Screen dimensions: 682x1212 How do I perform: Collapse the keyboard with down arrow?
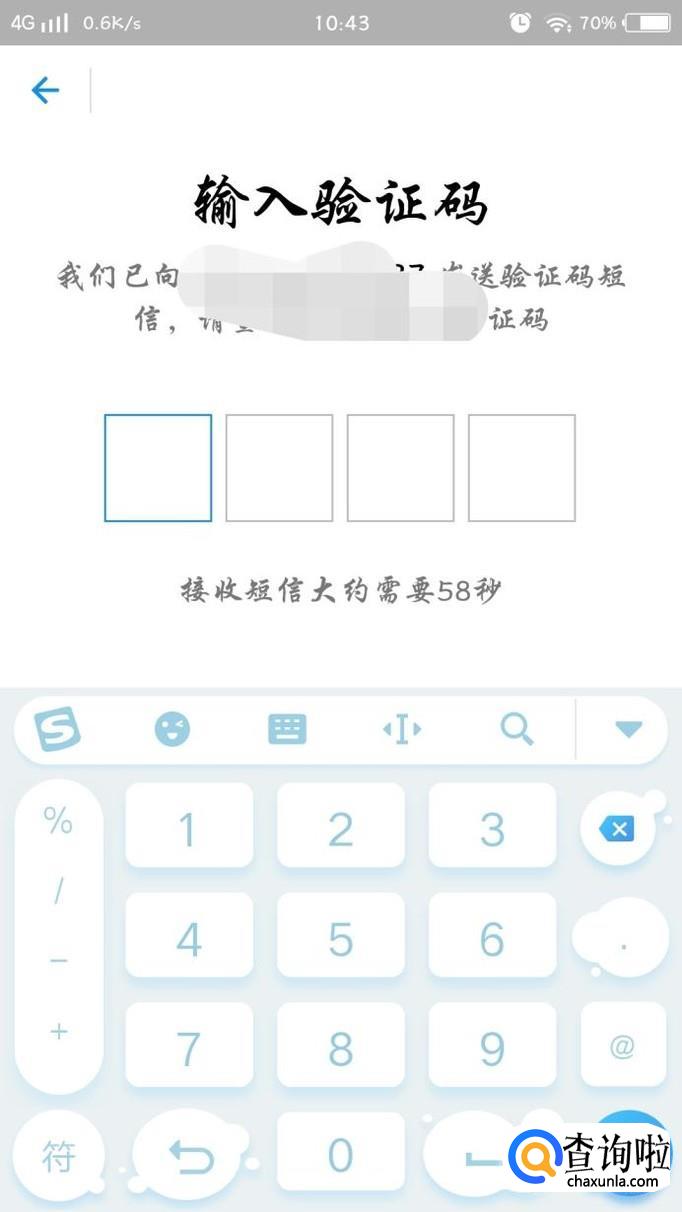click(628, 730)
